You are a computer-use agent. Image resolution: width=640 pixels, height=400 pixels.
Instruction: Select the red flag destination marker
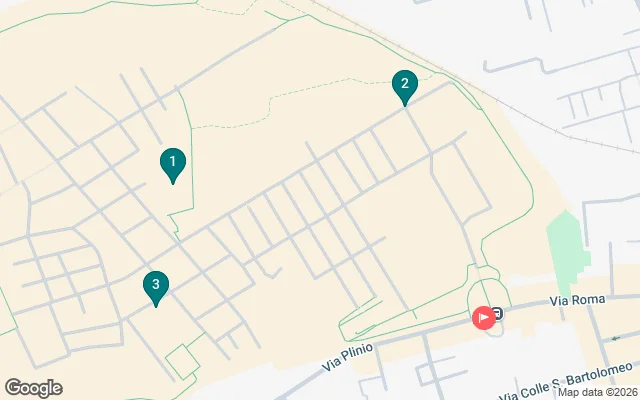pyautogui.click(x=484, y=318)
